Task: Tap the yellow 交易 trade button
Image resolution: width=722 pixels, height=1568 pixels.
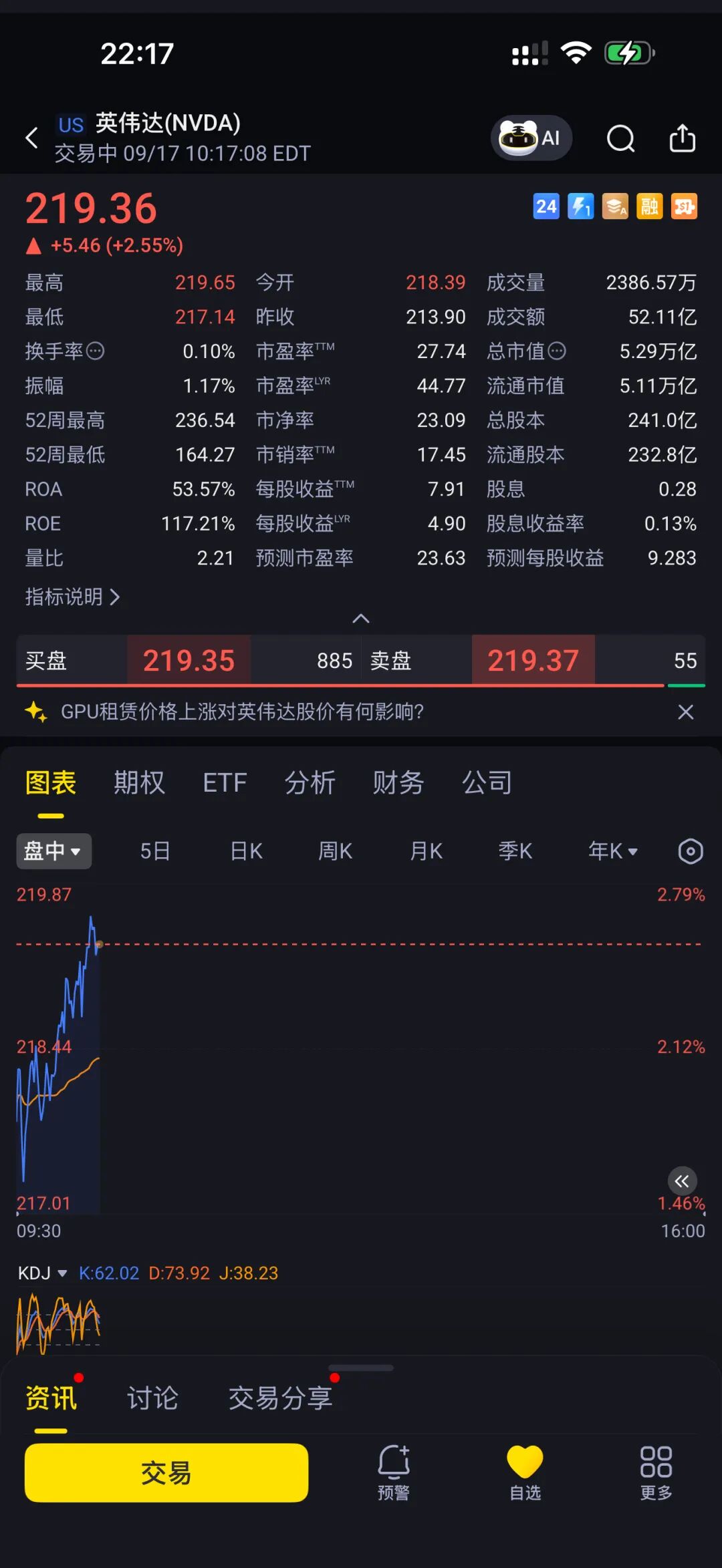Action: (x=166, y=1472)
